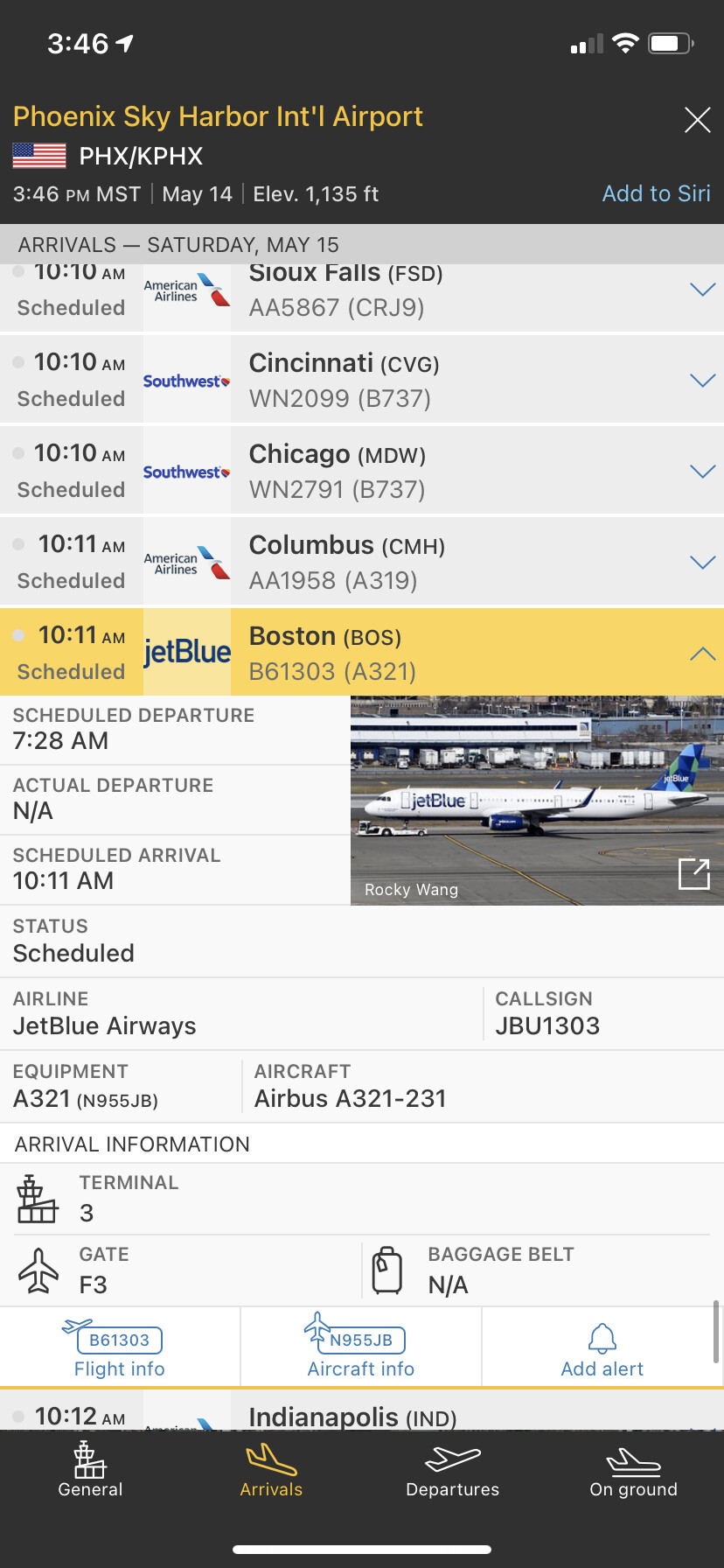
Task: Close the airport details panel
Action: [x=697, y=120]
